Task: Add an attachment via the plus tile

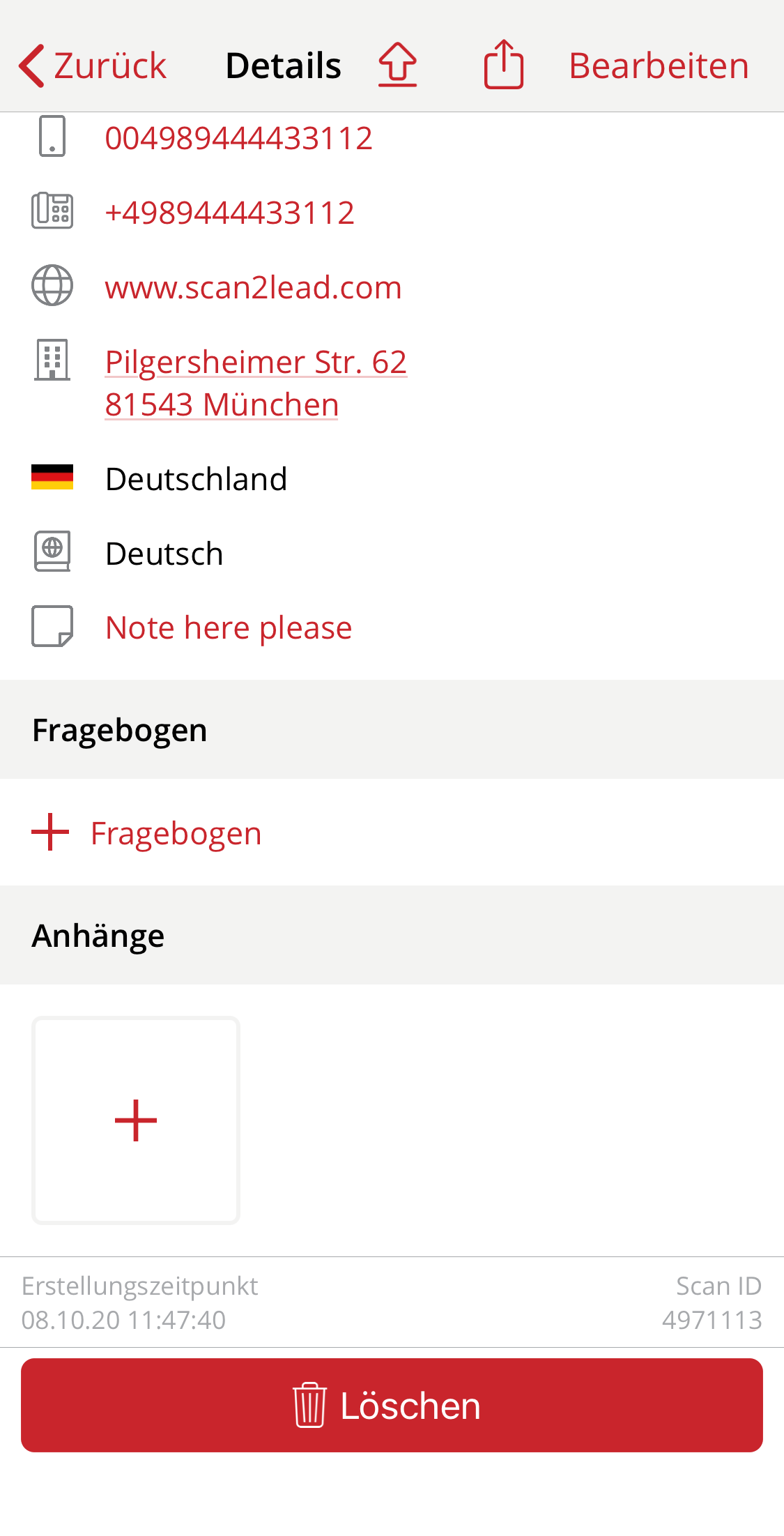Action: (135, 1120)
